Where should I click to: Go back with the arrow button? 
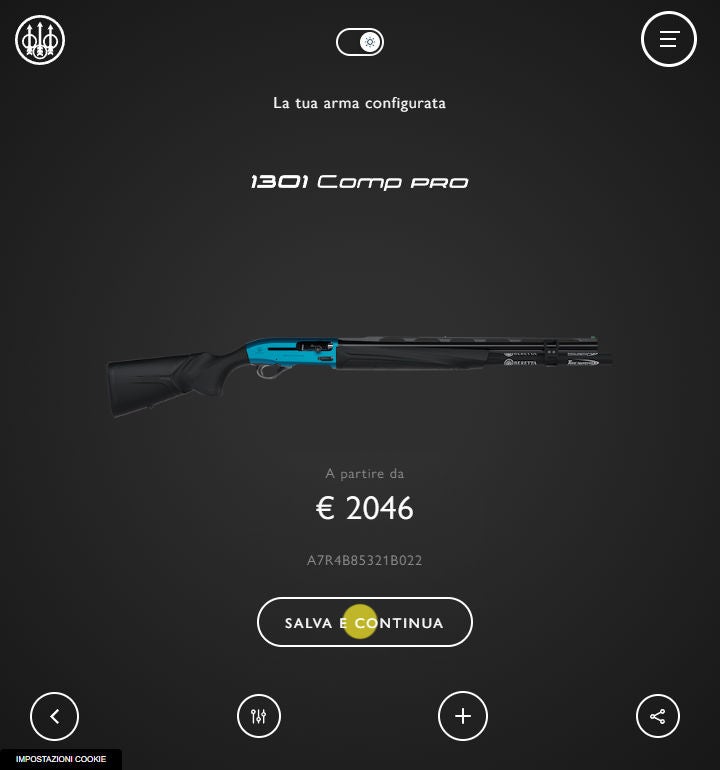54,716
